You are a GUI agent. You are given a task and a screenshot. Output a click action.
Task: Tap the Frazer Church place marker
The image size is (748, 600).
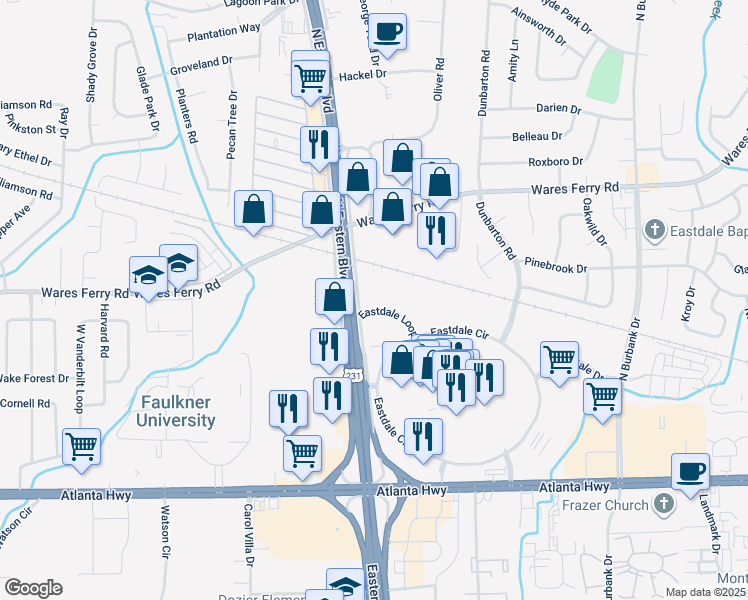click(661, 502)
